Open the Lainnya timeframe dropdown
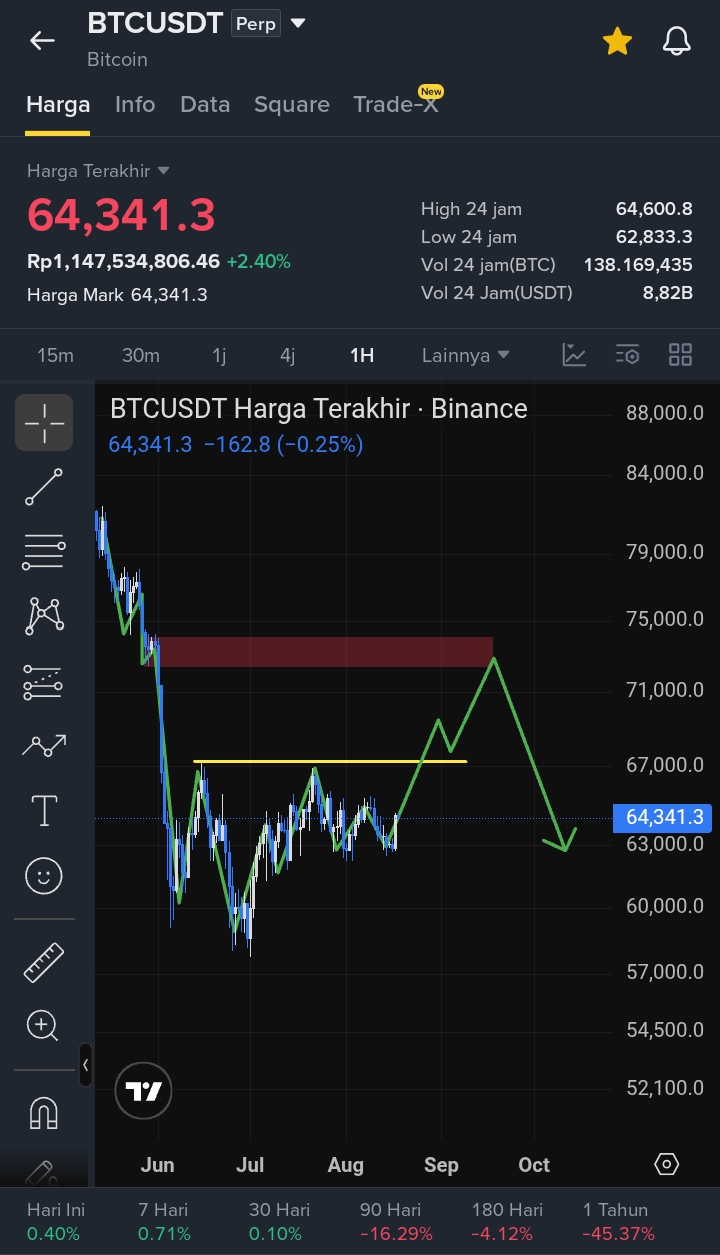 point(466,355)
